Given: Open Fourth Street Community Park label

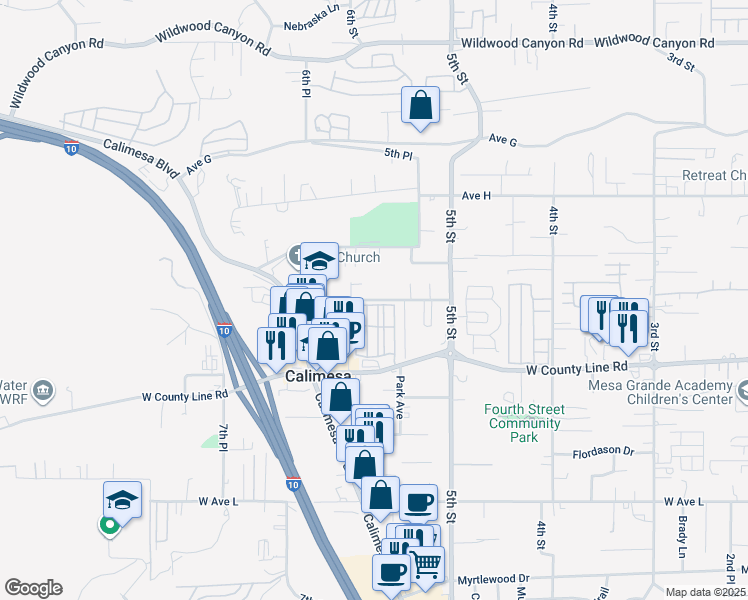Looking at the screenshot, I should 524,423.
